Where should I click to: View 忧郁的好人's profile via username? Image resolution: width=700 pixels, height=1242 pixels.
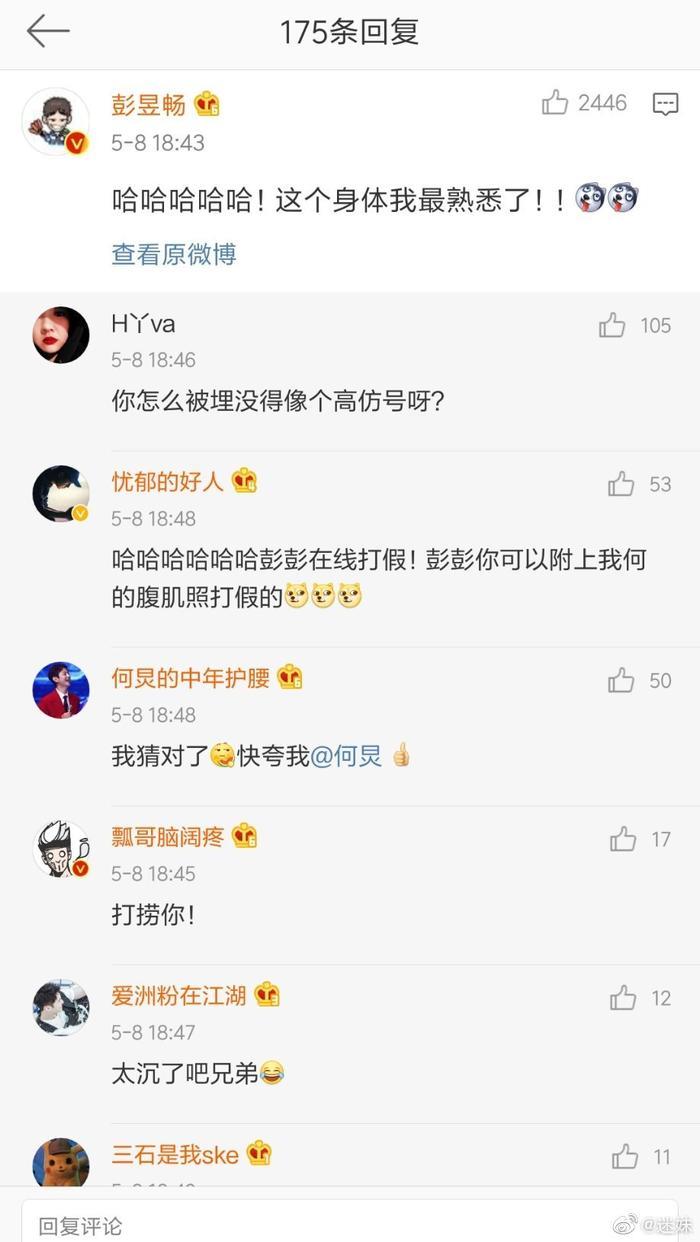(167, 481)
